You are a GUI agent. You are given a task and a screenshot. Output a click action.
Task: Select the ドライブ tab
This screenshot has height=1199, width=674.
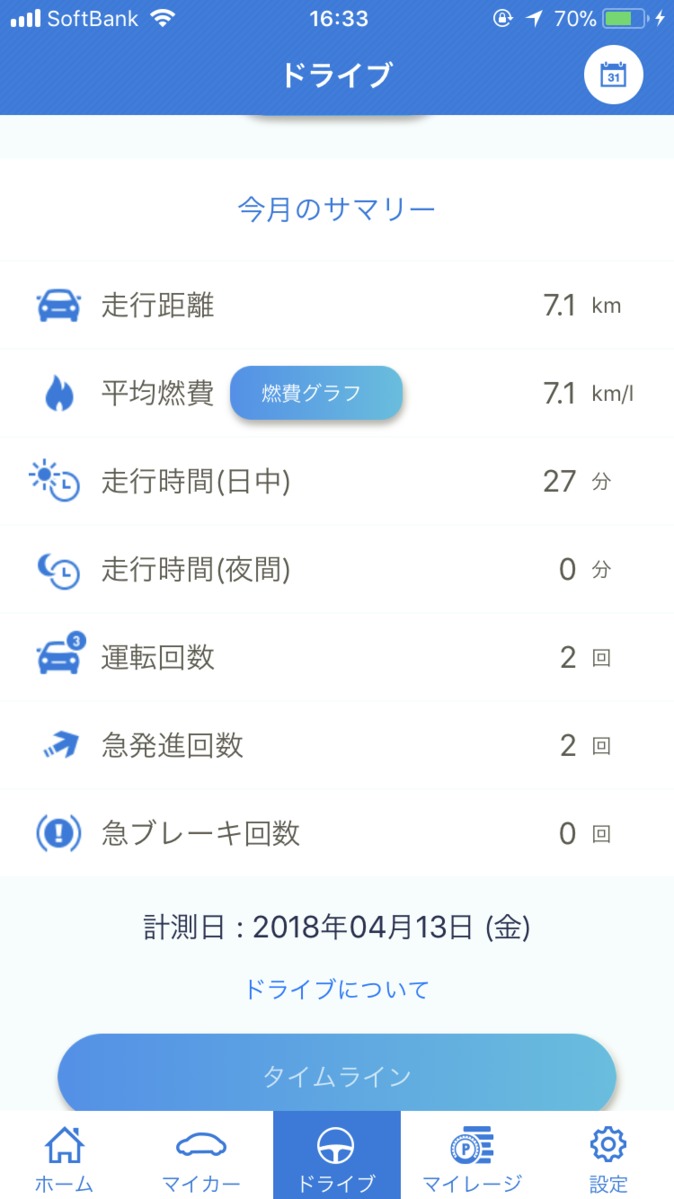tap(337, 1158)
